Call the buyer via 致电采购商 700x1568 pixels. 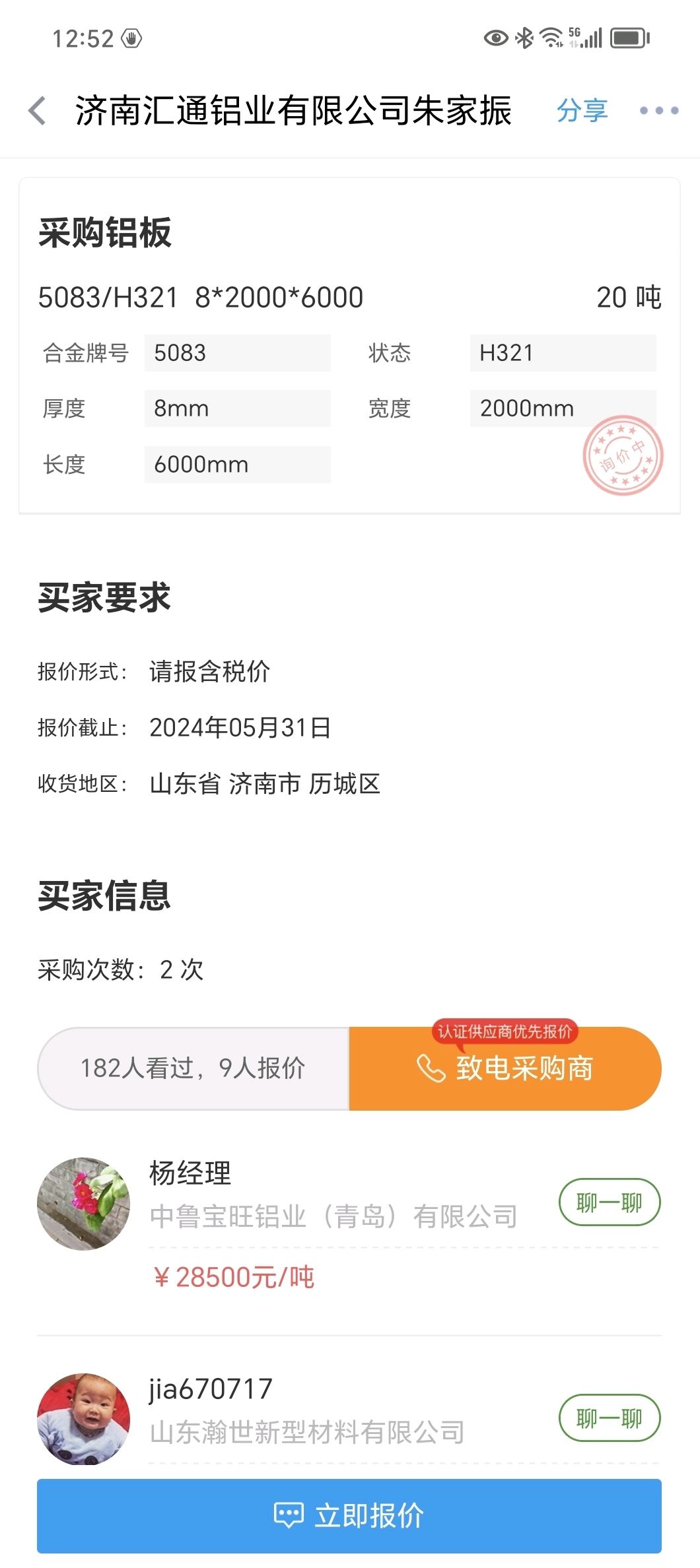(505, 1068)
